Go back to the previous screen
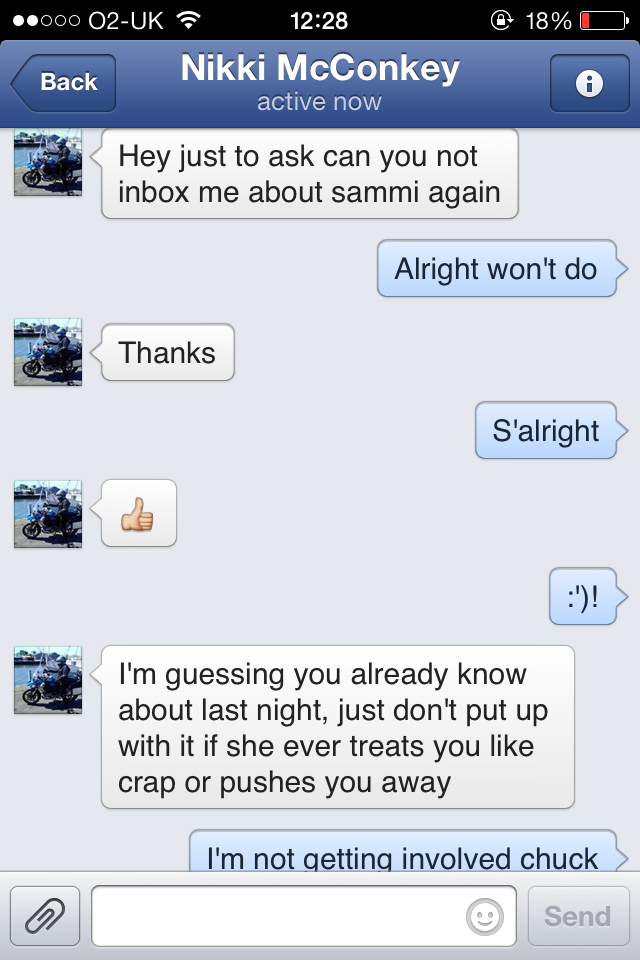This screenshot has width=640, height=960. [65, 83]
